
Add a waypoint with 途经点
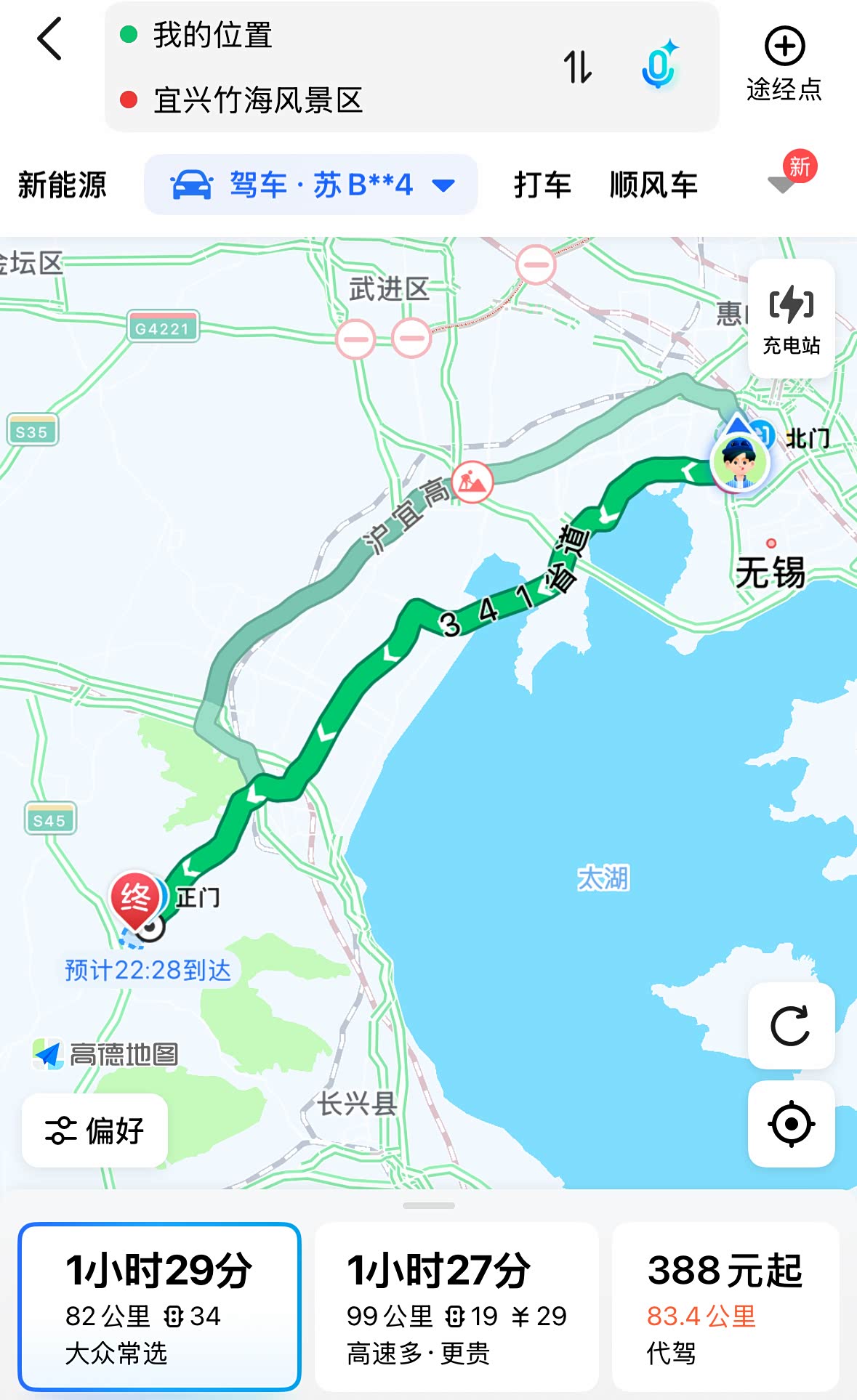pyautogui.click(x=784, y=65)
